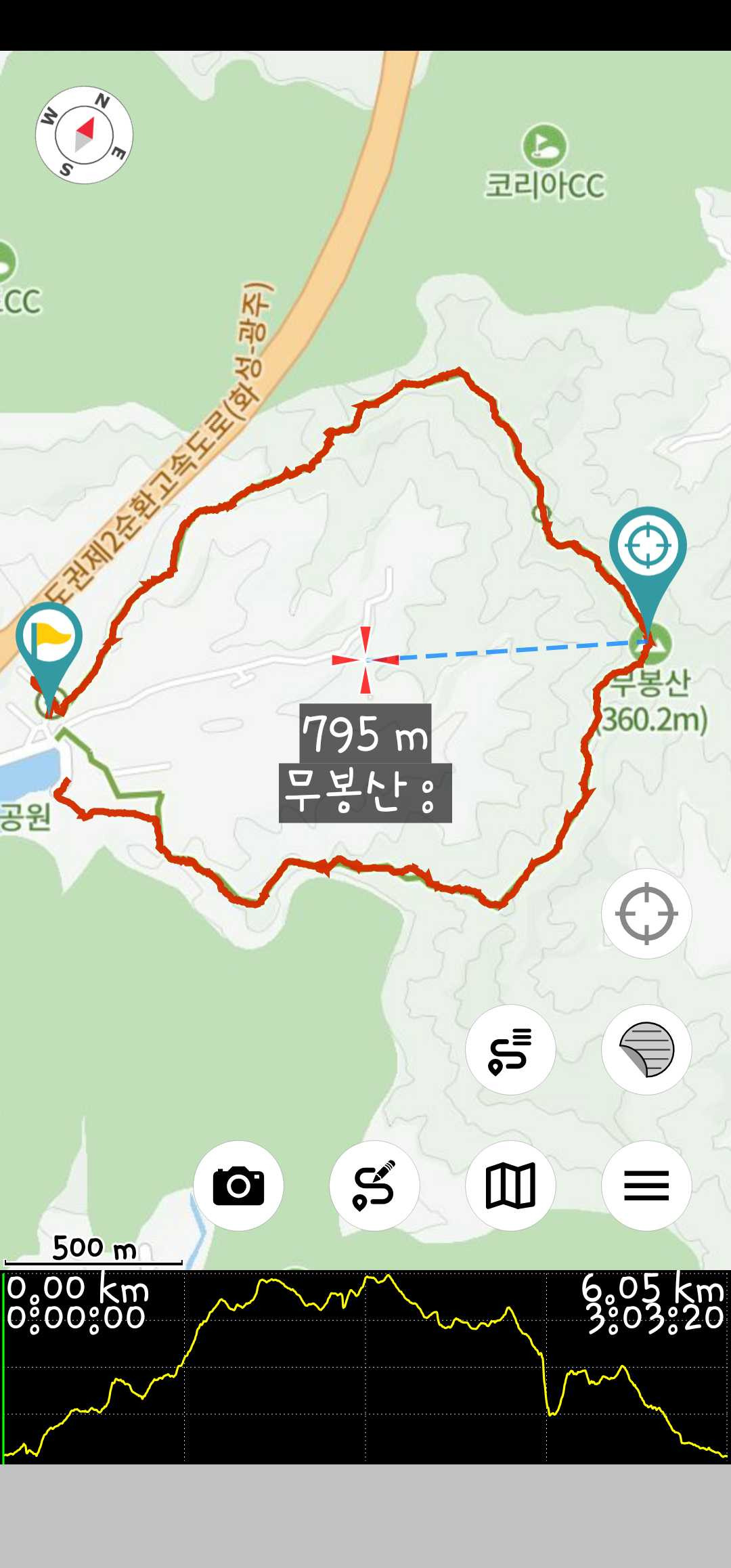This screenshot has width=731, height=1568.
Task: Open the folded map icon
Action: click(510, 1185)
